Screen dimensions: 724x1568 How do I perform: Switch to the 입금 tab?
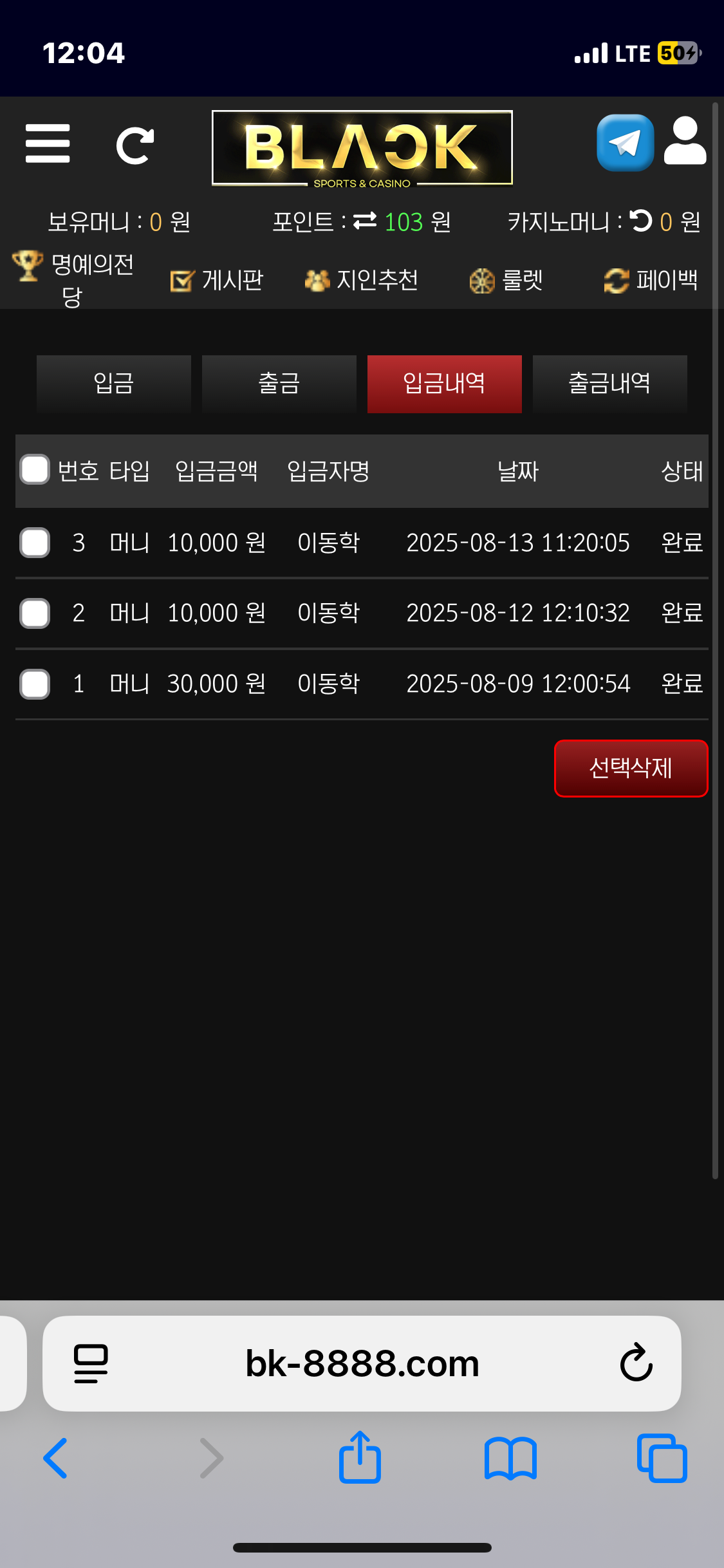[114, 384]
